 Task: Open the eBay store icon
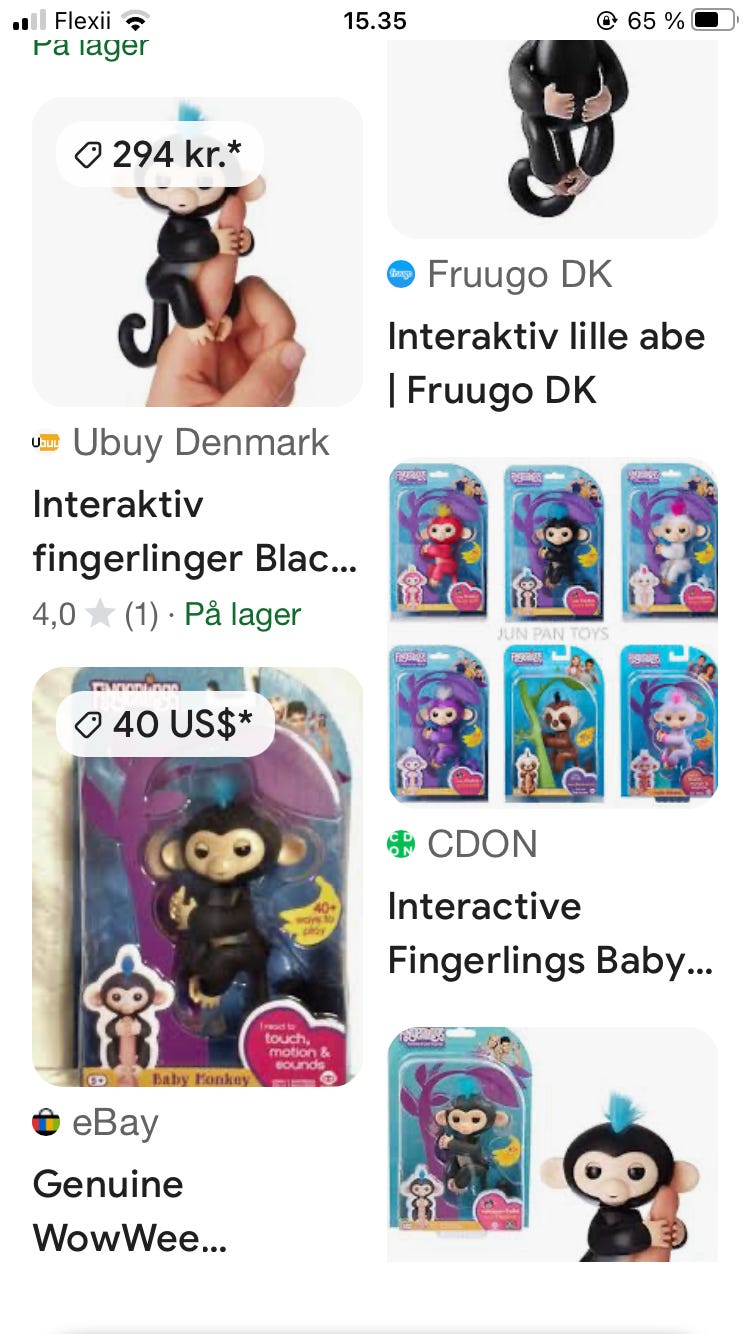coord(45,1122)
